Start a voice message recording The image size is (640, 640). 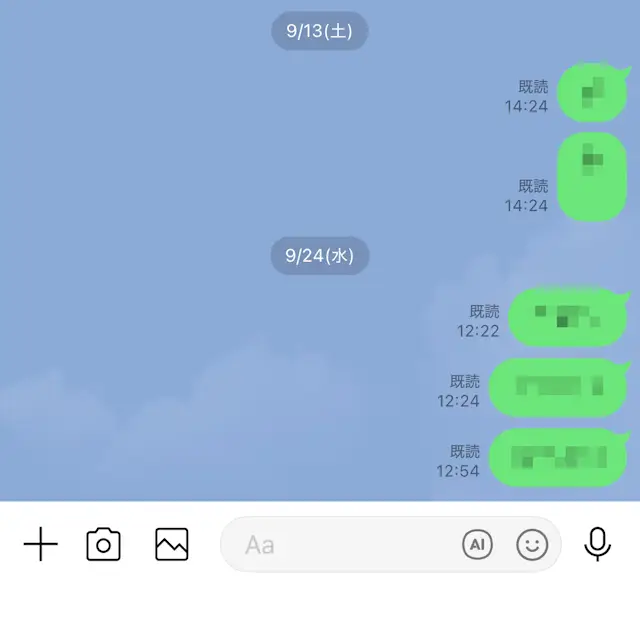(x=598, y=545)
